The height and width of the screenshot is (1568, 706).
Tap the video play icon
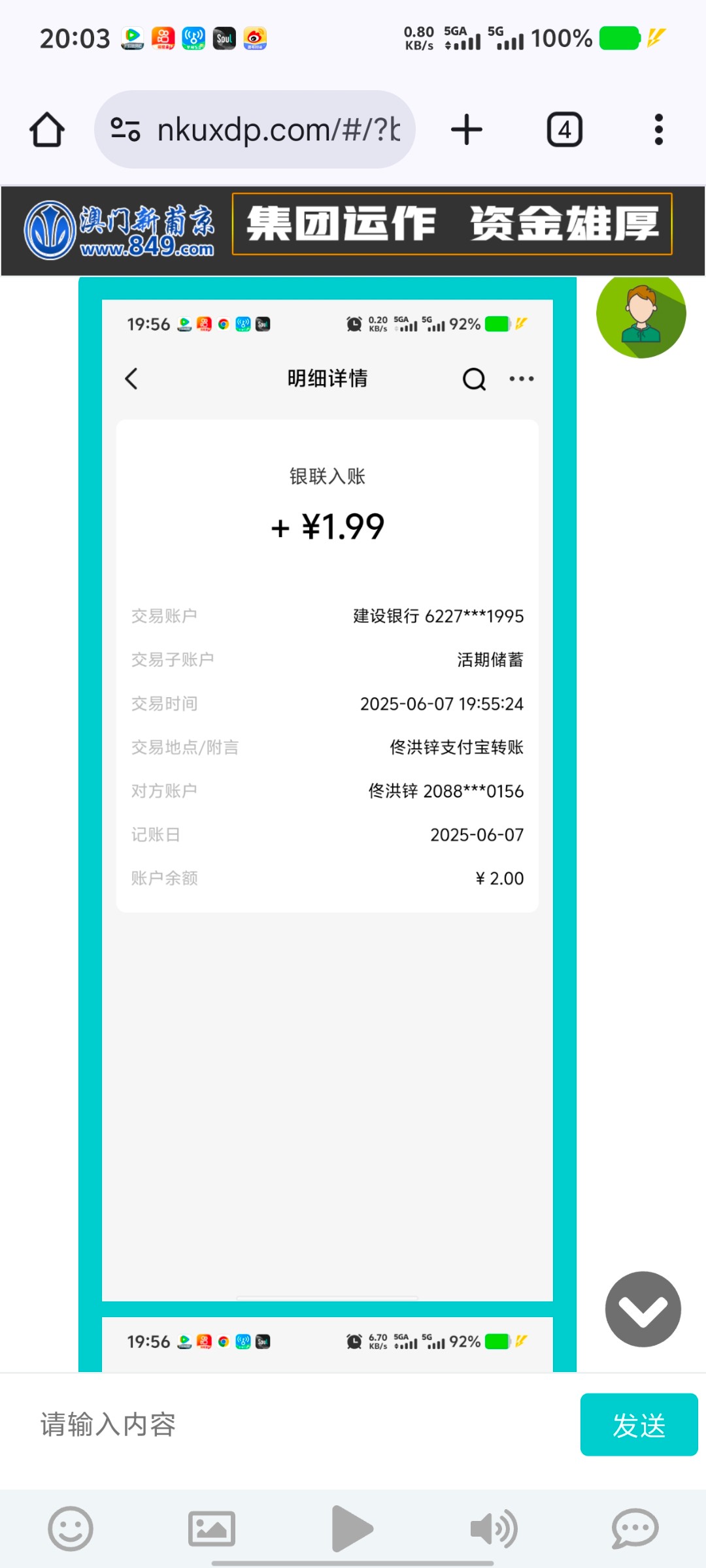[x=352, y=1529]
